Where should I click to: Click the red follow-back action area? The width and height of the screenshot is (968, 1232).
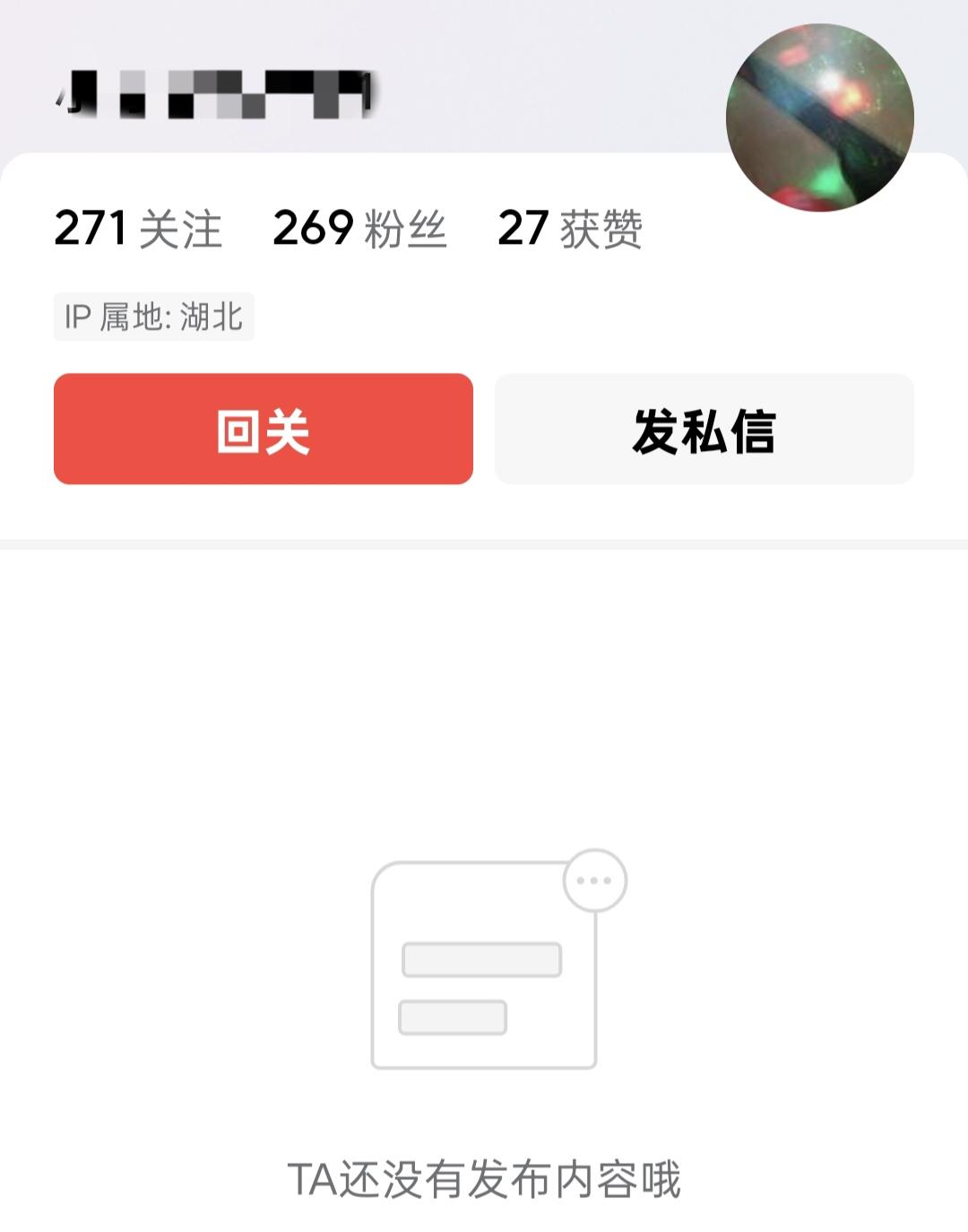tap(264, 429)
